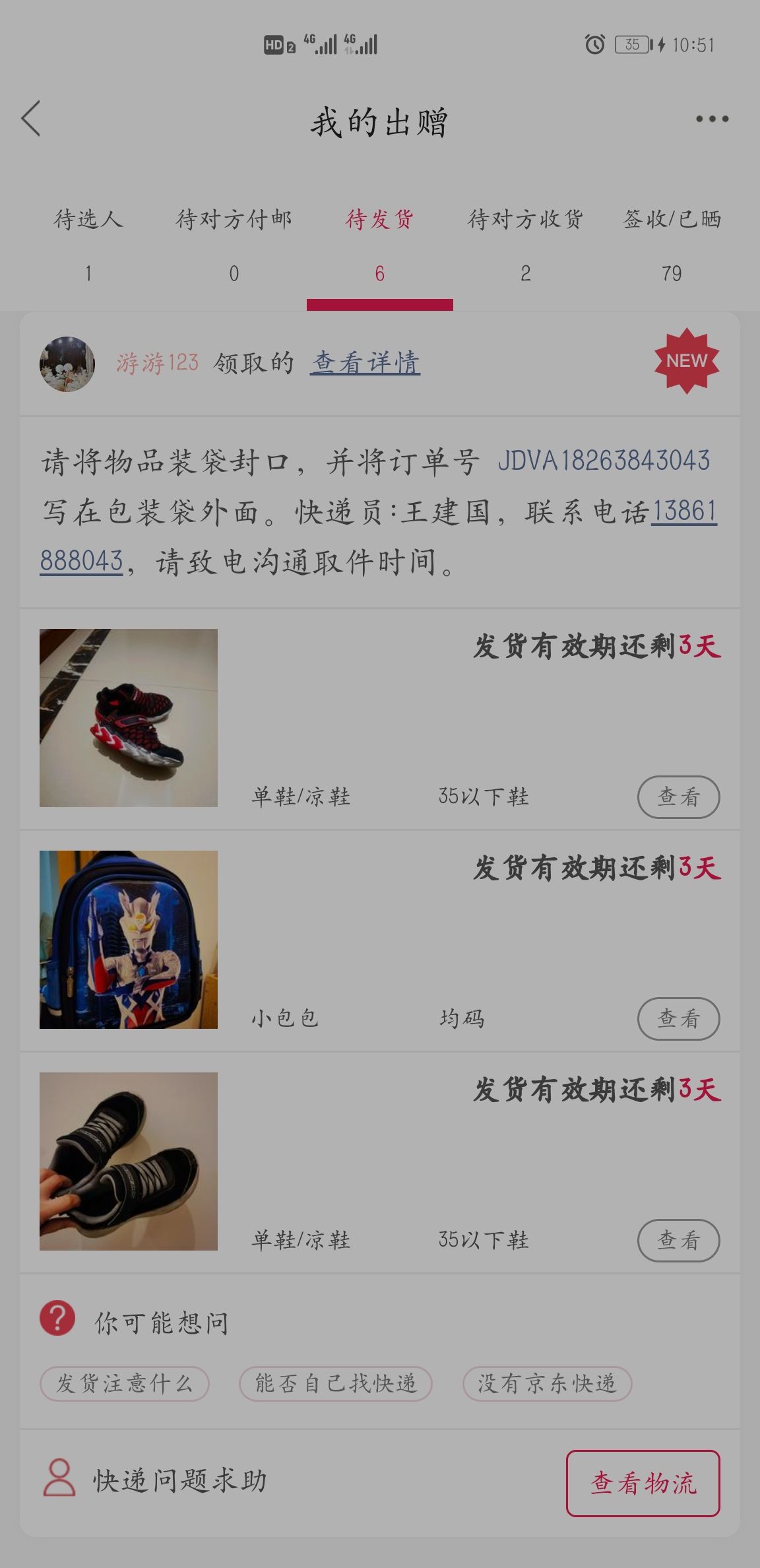Viewport: 760px width, 1568px height.
Task: Go back using the top-left arrow
Action: 31,119
